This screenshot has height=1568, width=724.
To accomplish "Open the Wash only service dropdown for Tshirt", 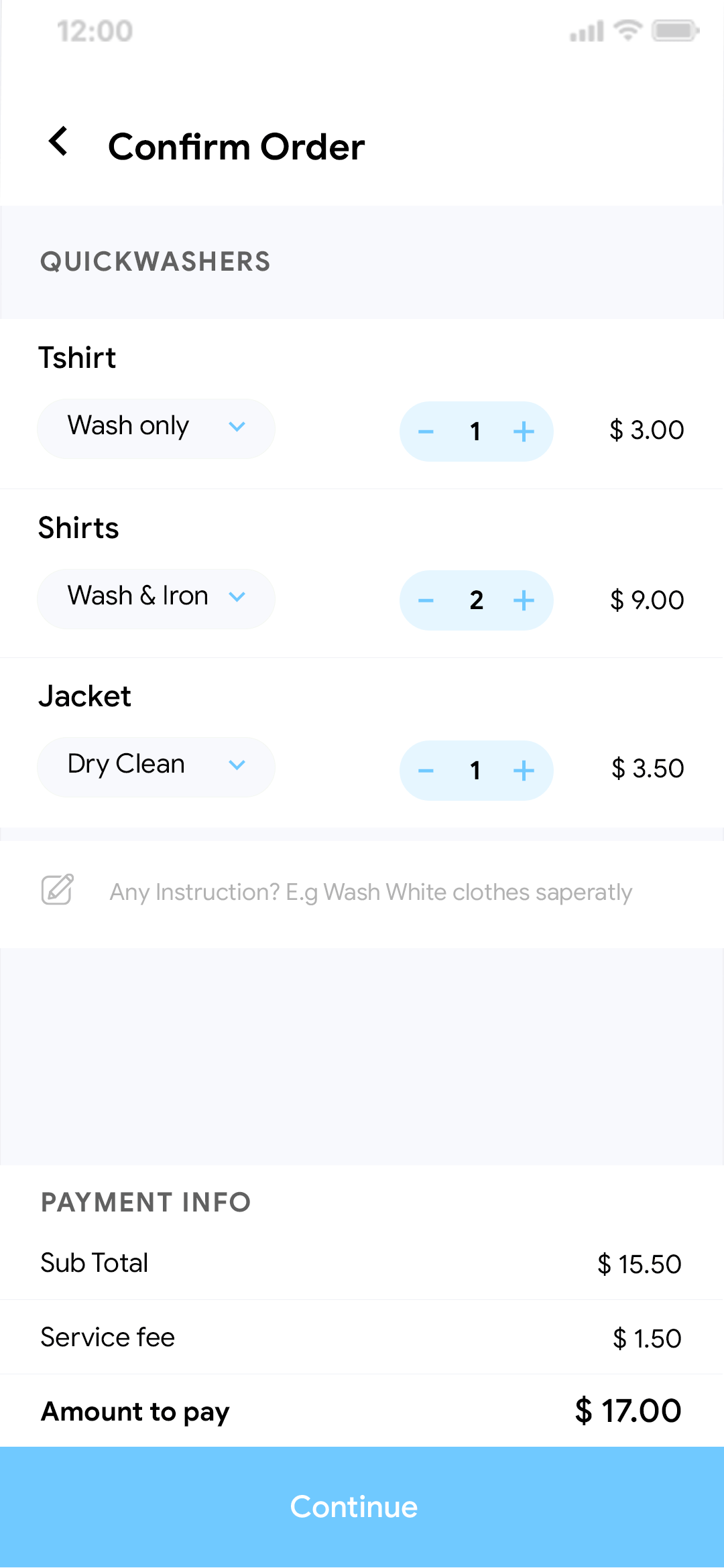I will pos(156,428).
